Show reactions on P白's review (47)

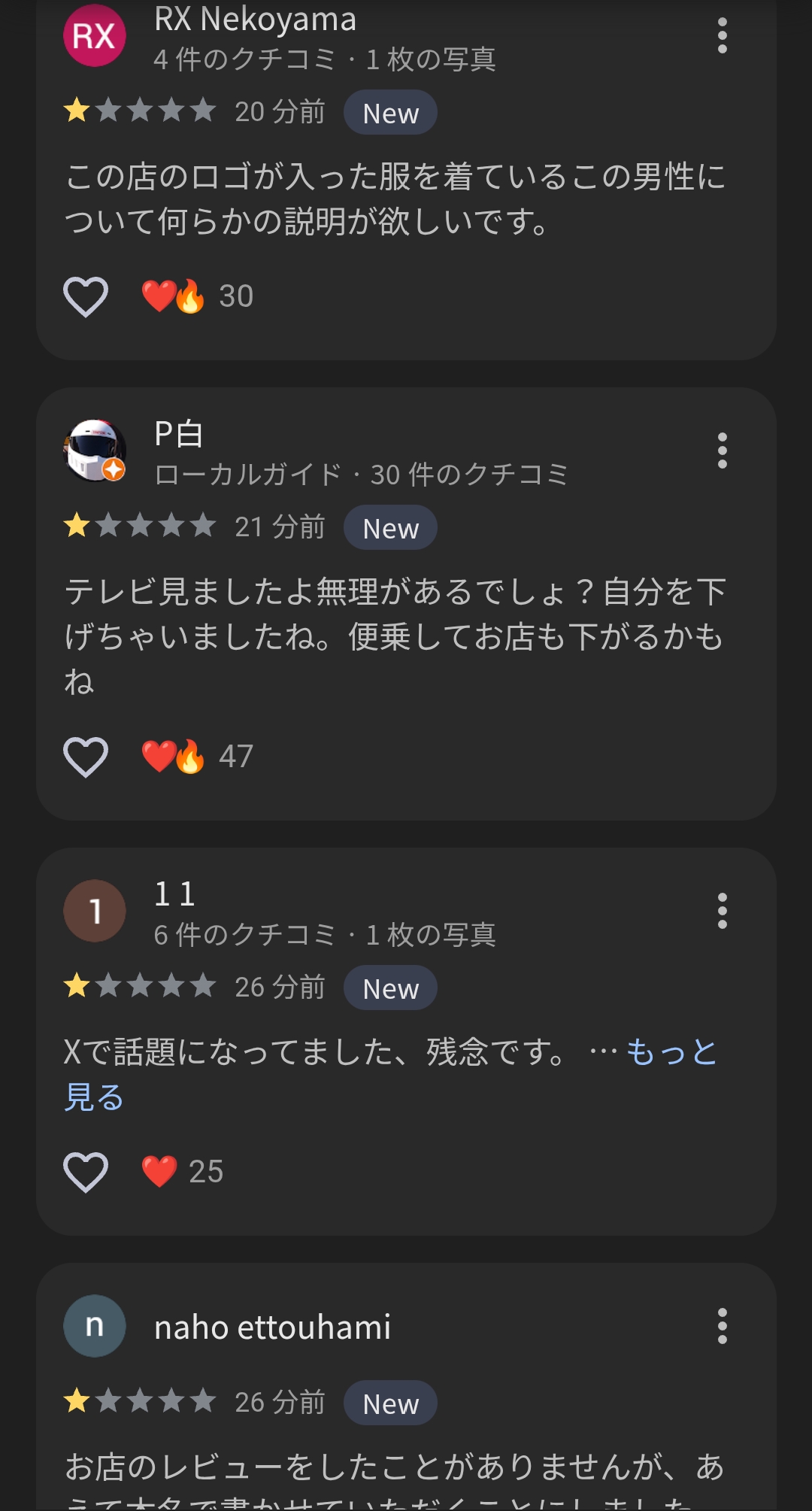point(198,757)
